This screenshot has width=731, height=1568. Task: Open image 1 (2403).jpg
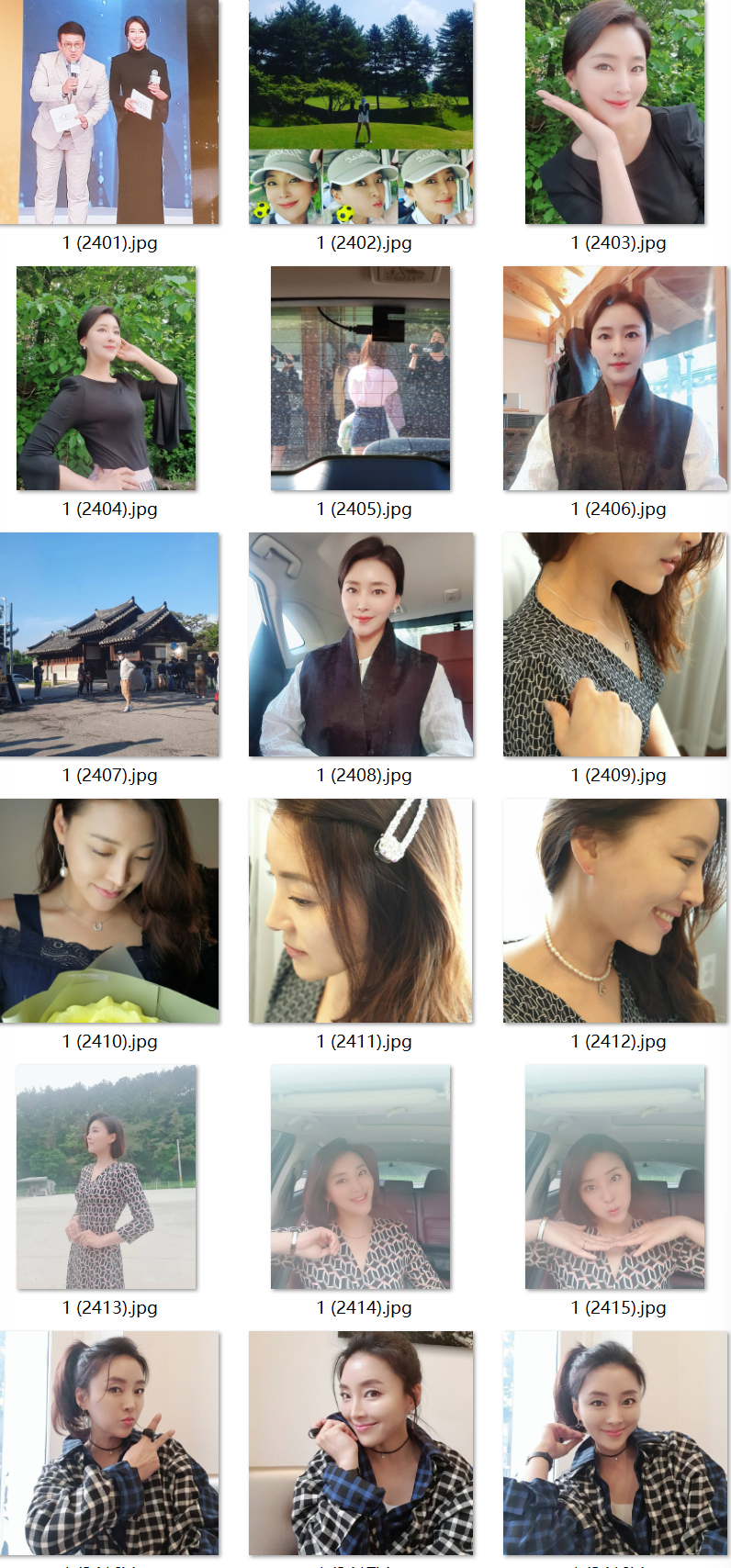[x=614, y=111]
